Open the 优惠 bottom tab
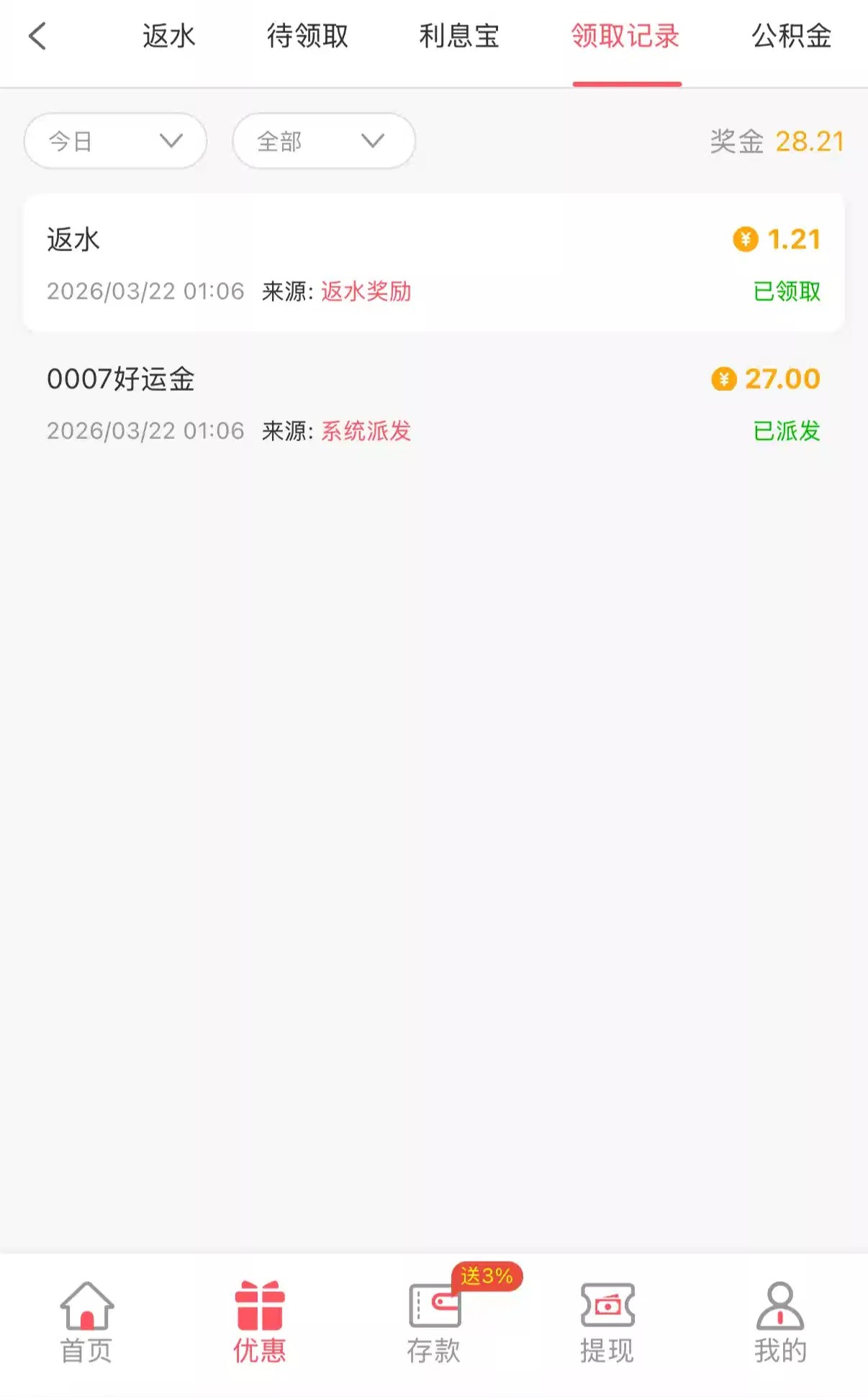868x1397 pixels. (x=260, y=1323)
